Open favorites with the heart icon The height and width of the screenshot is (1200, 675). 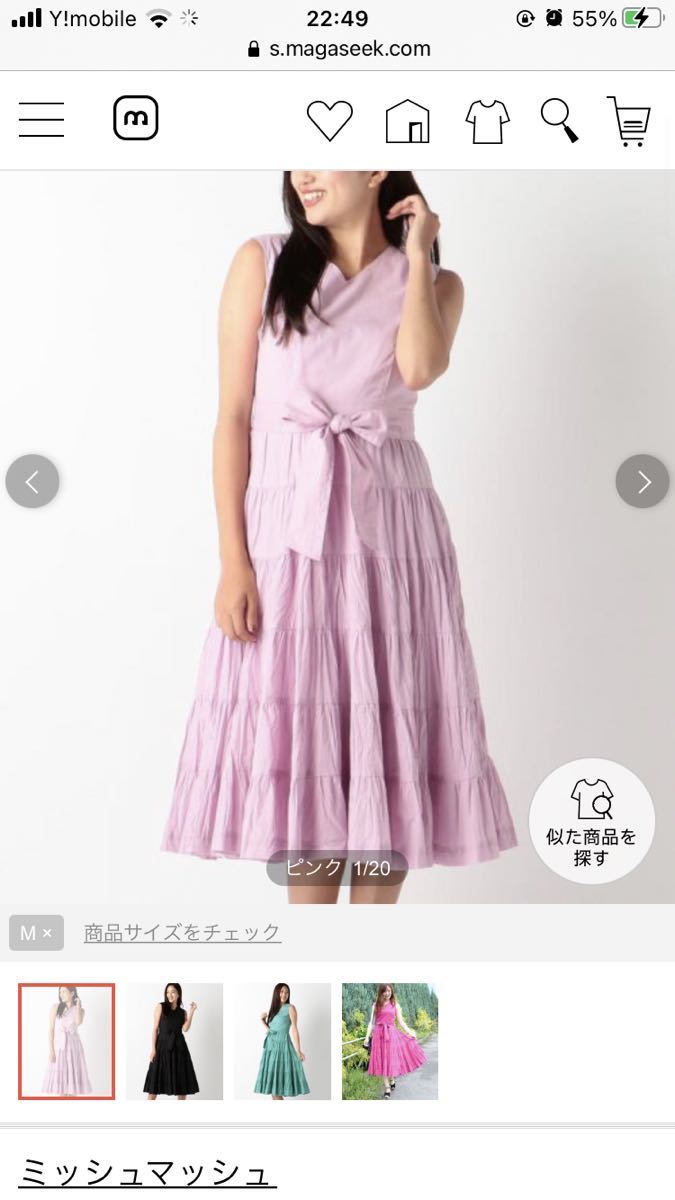click(329, 121)
